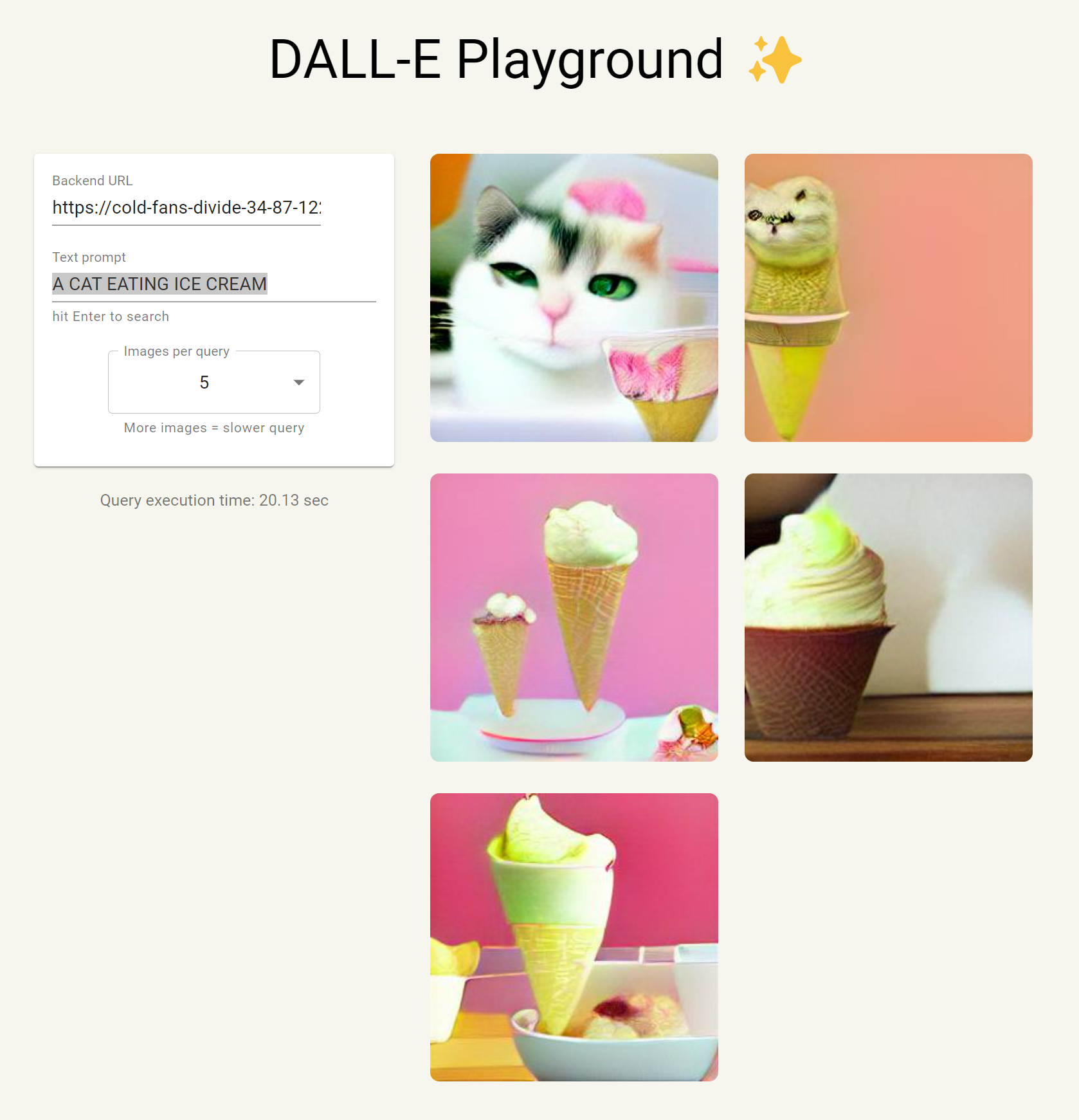Open the white cat with green eyes image

tap(574, 298)
